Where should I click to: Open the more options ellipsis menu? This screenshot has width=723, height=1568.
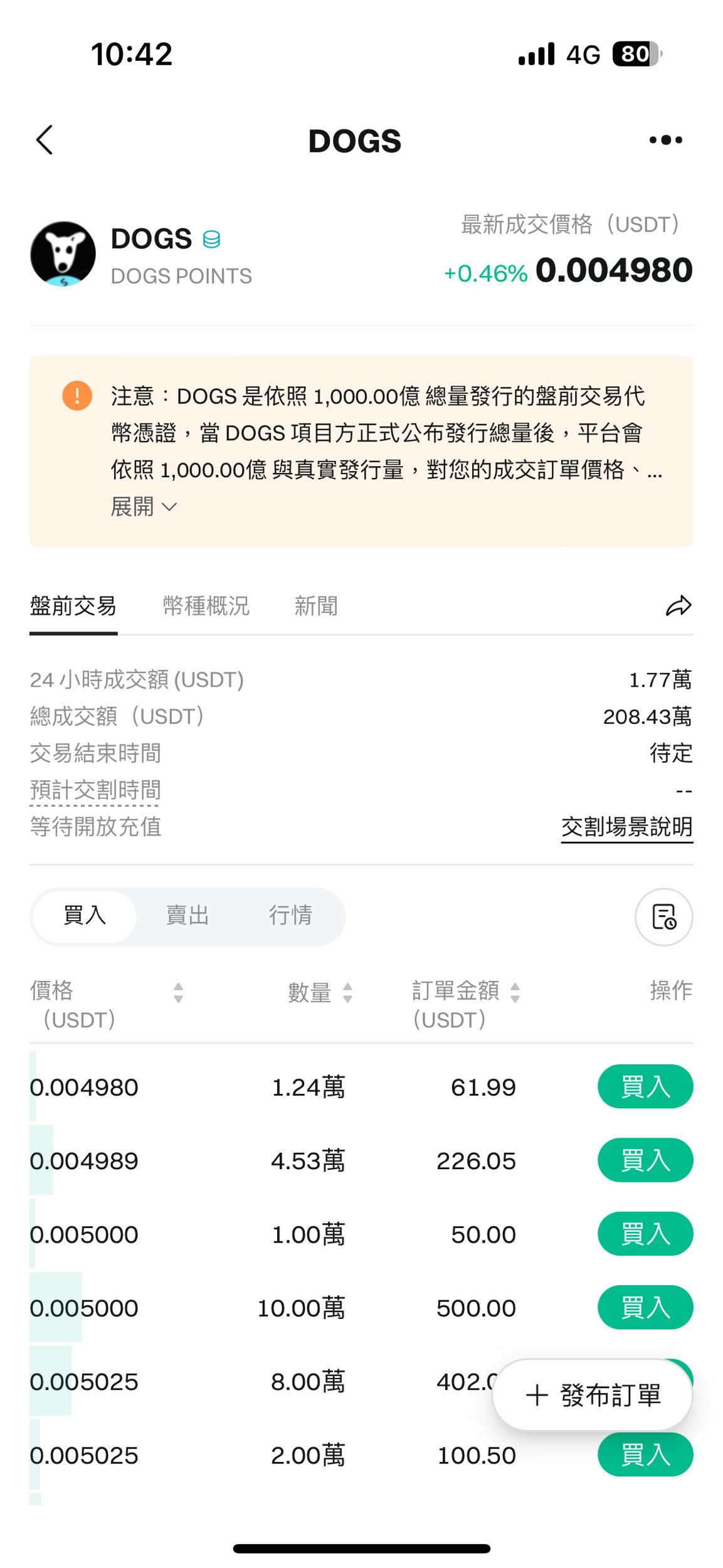[x=665, y=139]
